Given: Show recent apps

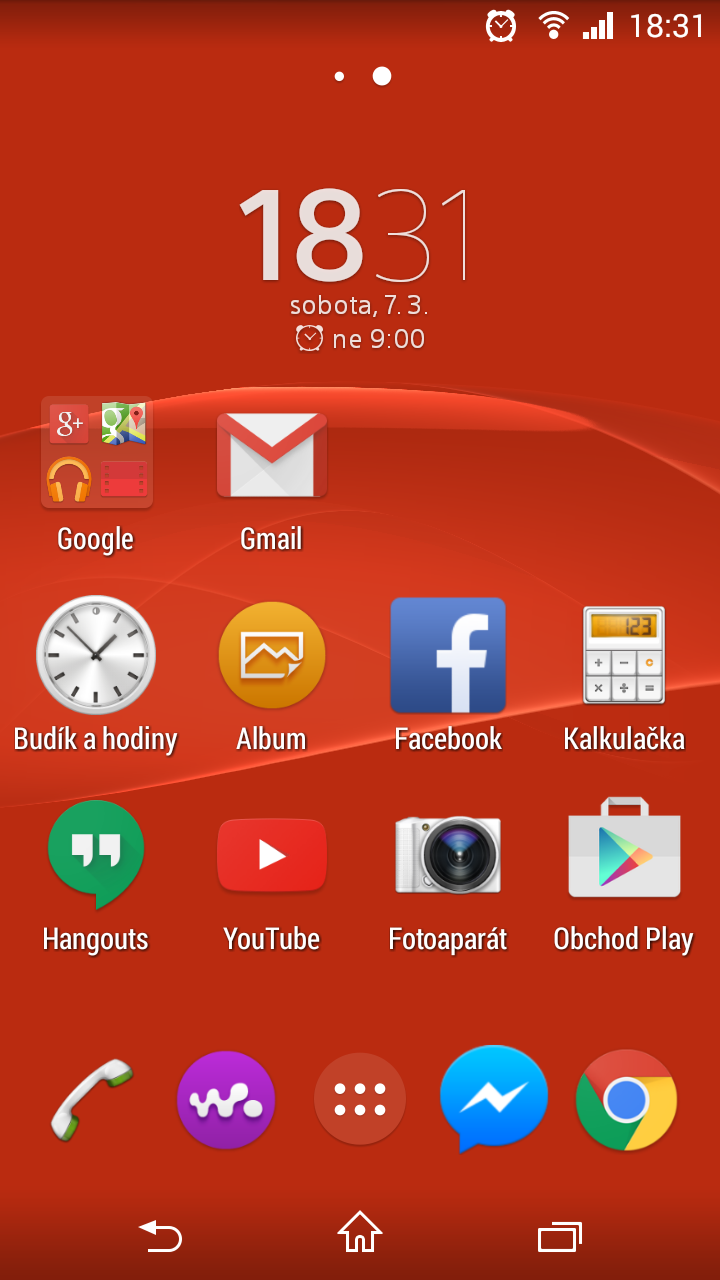Looking at the screenshot, I should pos(560,1236).
